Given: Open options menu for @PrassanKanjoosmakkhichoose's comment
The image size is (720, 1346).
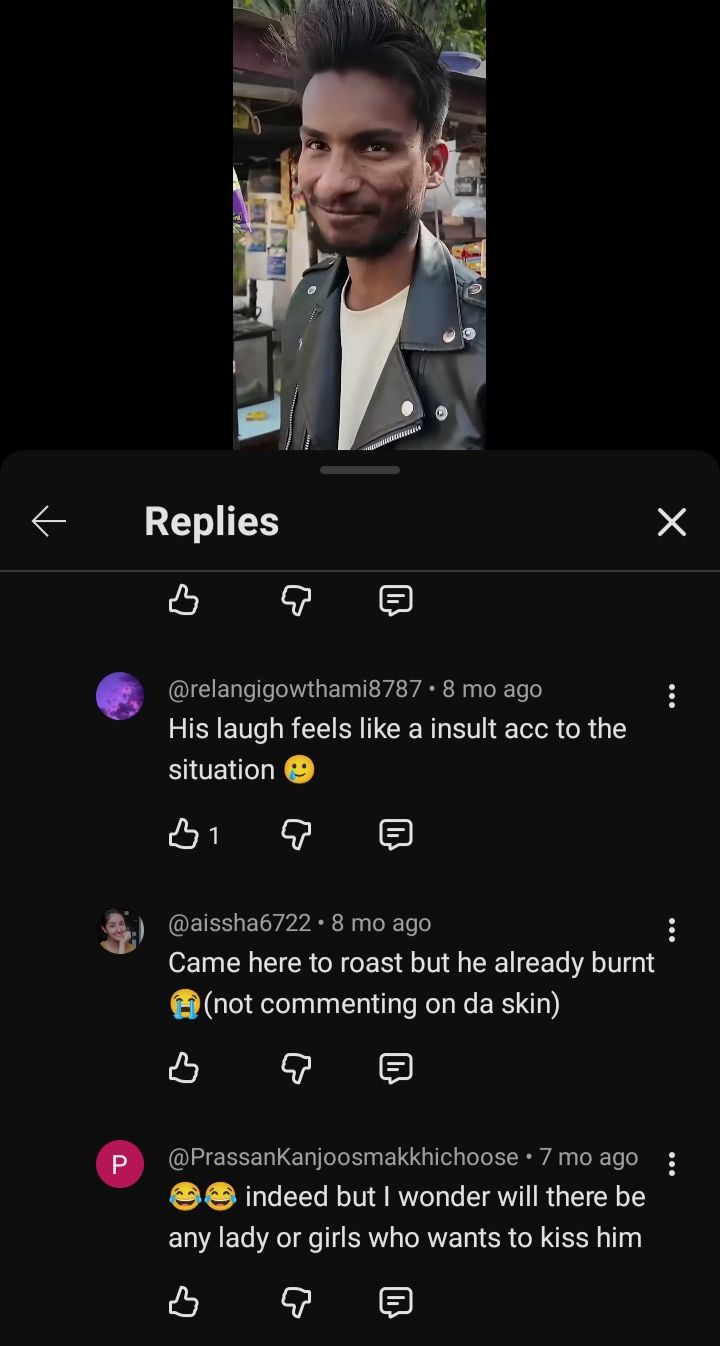Looking at the screenshot, I should coord(671,1164).
